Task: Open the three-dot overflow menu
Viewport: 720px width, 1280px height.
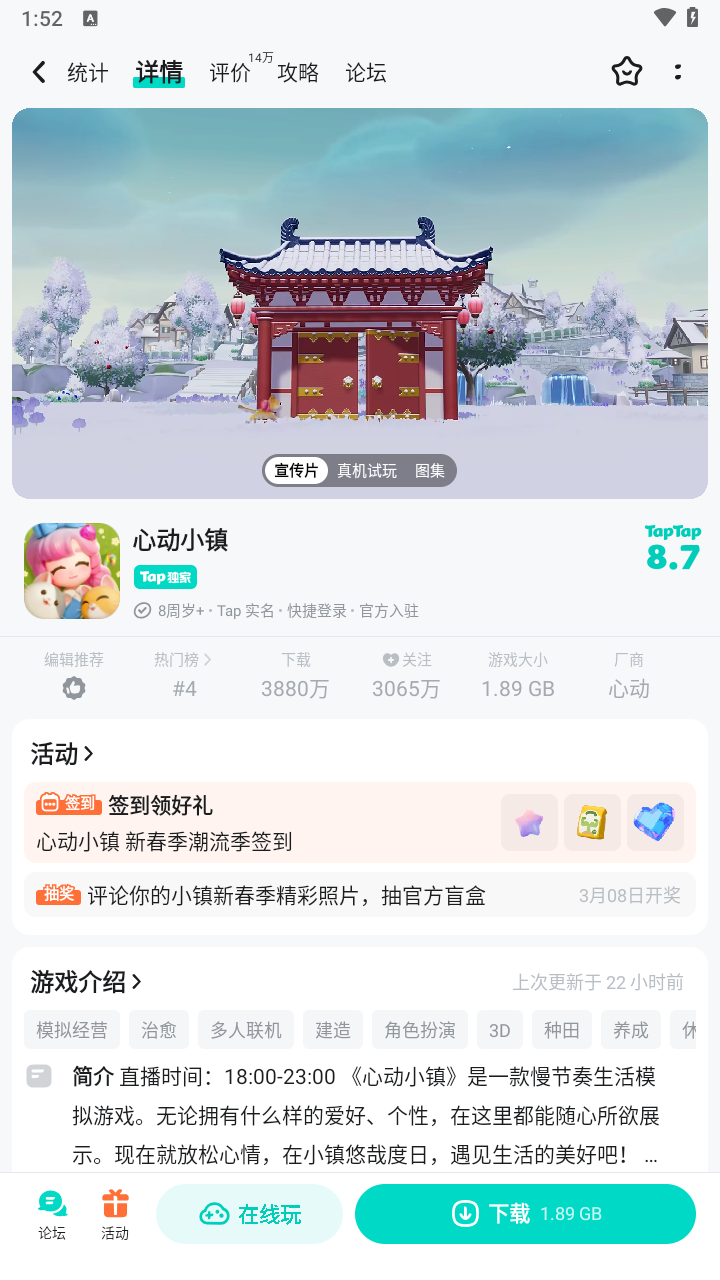Action: pos(678,72)
